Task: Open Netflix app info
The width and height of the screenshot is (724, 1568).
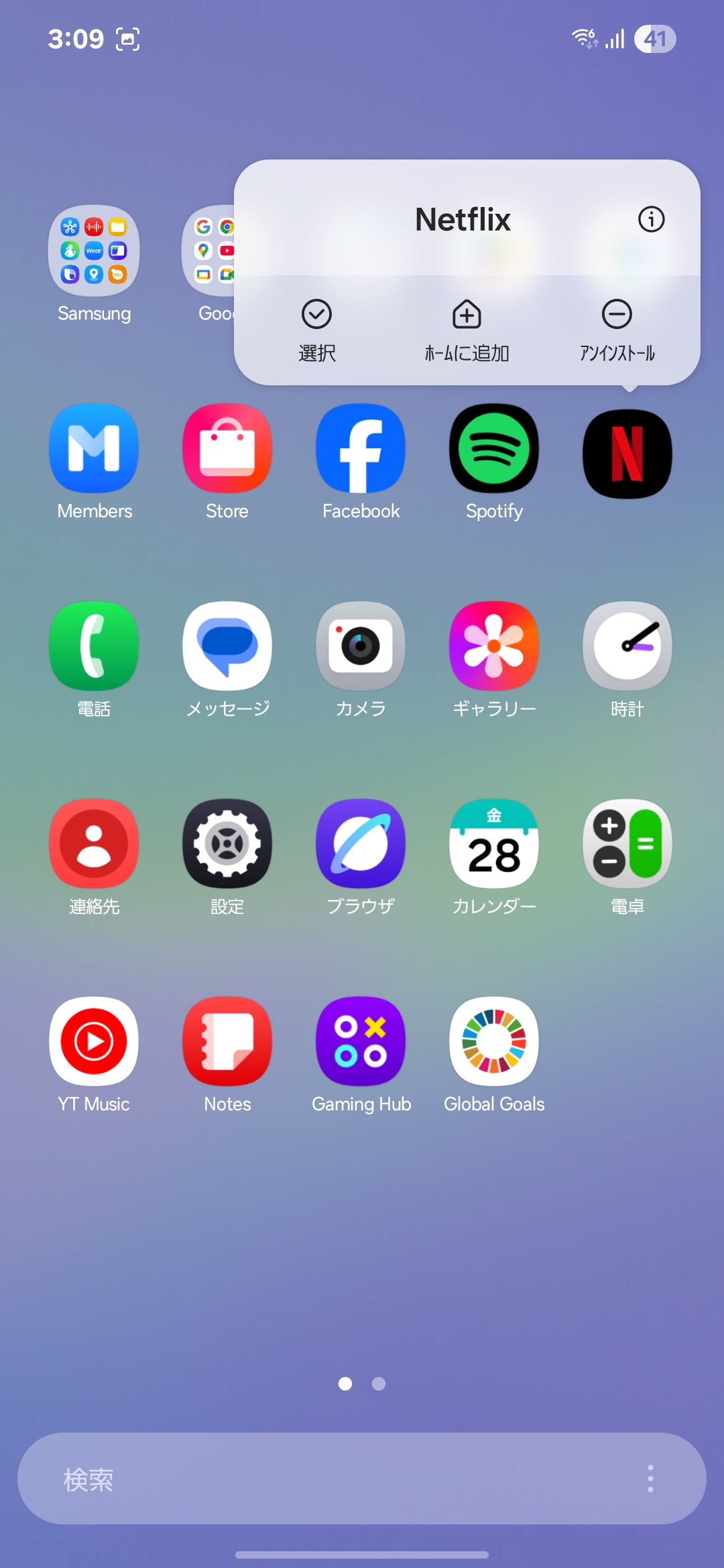Action: click(x=651, y=219)
